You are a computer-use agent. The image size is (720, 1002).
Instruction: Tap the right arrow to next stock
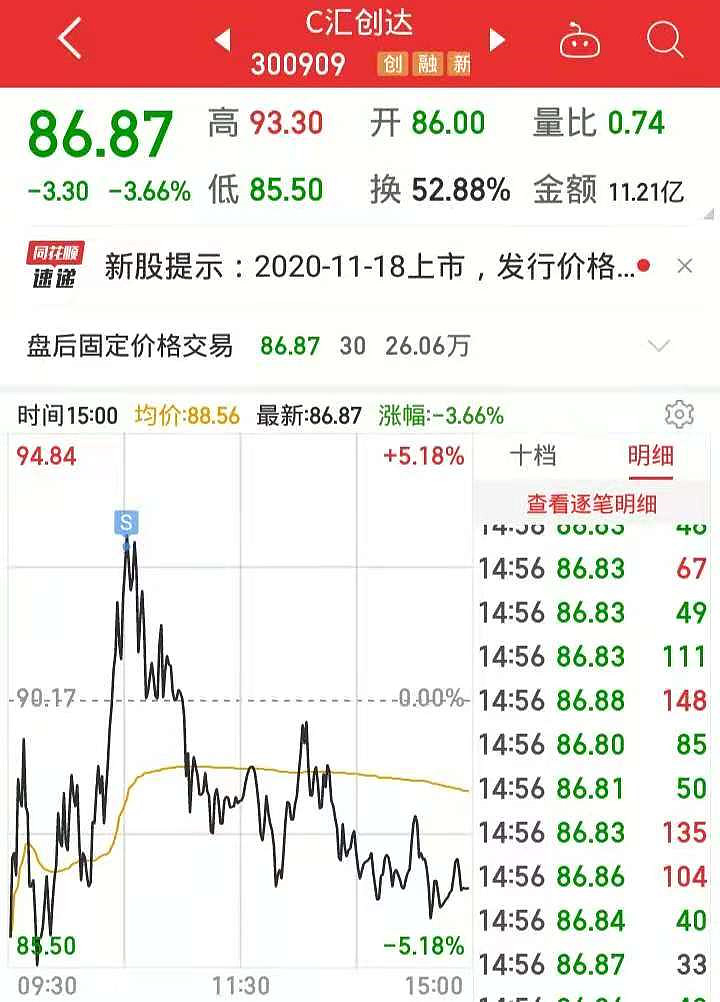click(497, 38)
